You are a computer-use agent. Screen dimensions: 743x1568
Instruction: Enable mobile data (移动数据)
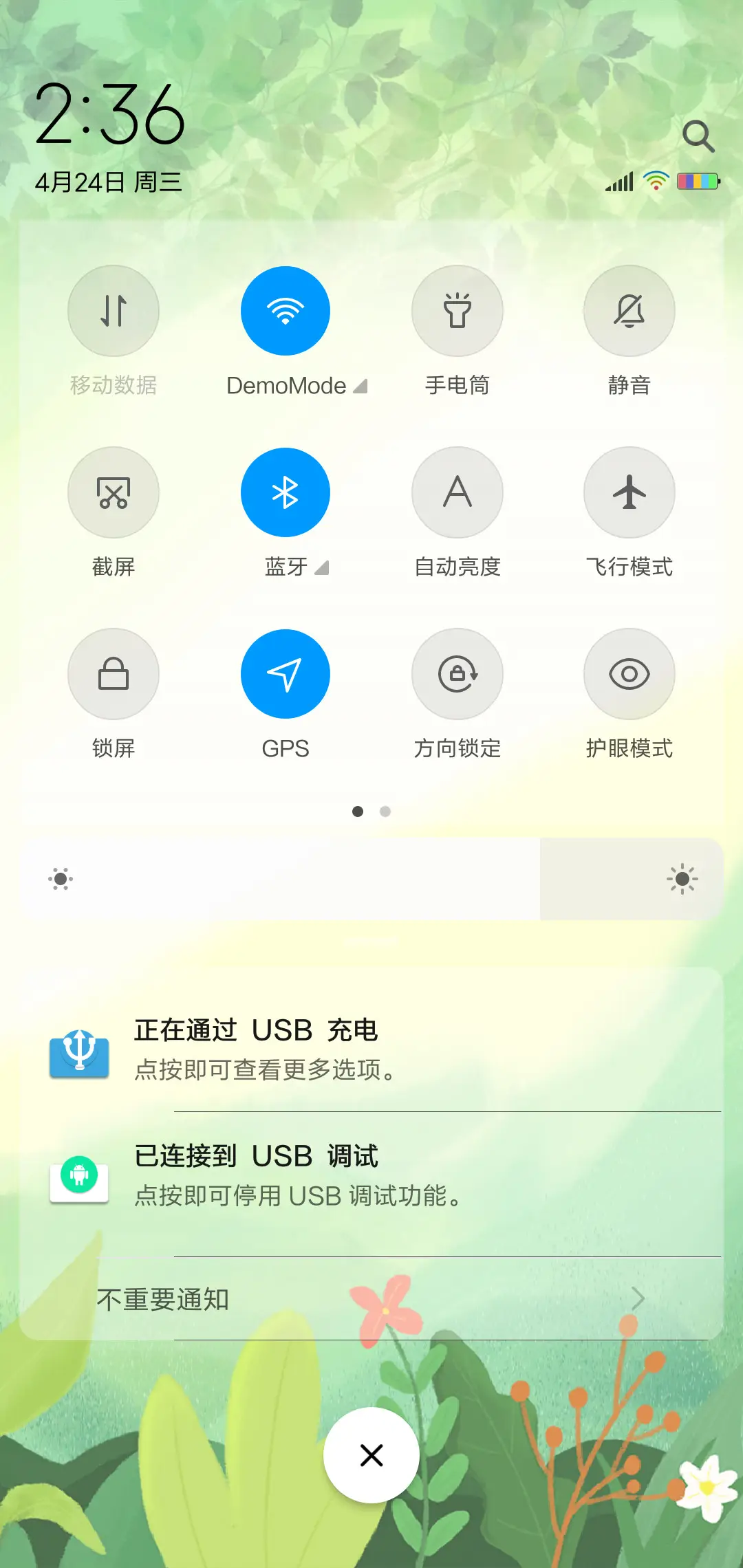(114, 311)
